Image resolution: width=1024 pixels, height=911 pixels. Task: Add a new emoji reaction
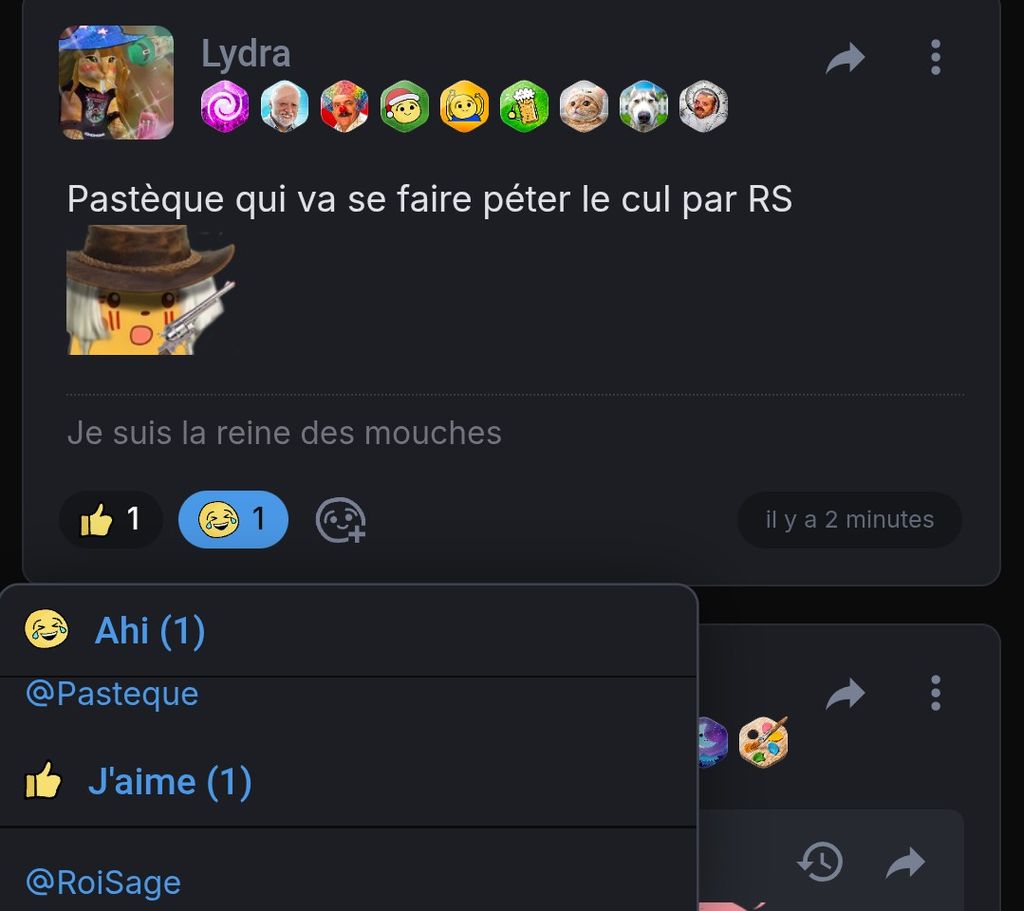click(x=340, y=520)
